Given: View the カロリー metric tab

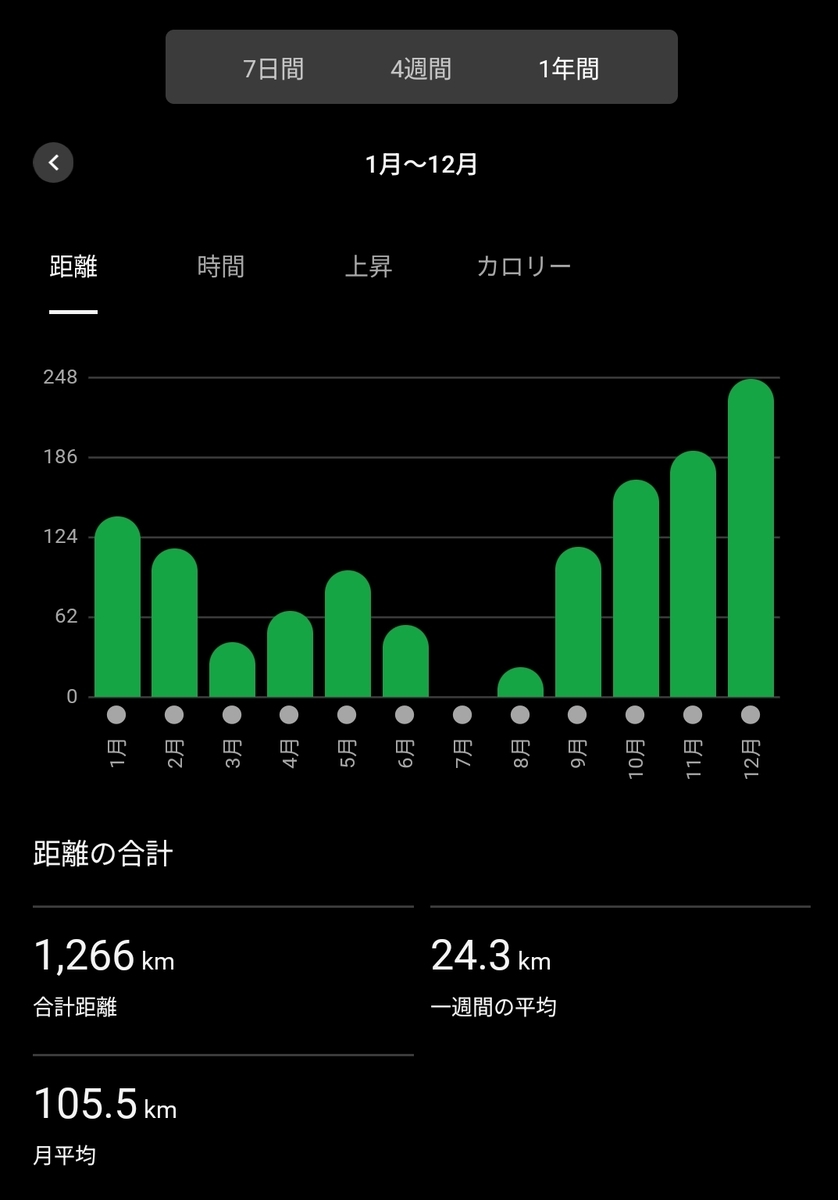Looking at the screenshot, I should click(x=523, y=267).
